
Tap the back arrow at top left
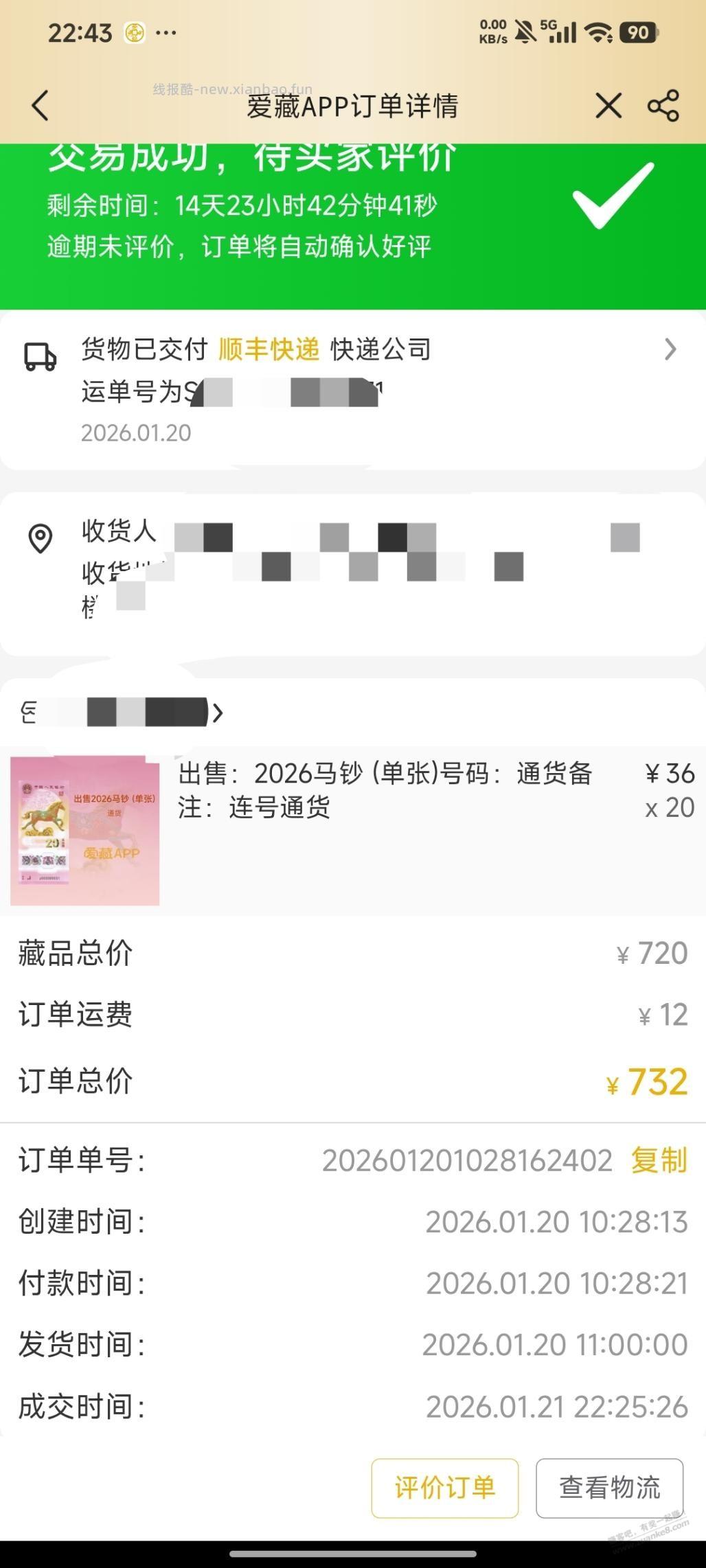click(39, 106)
